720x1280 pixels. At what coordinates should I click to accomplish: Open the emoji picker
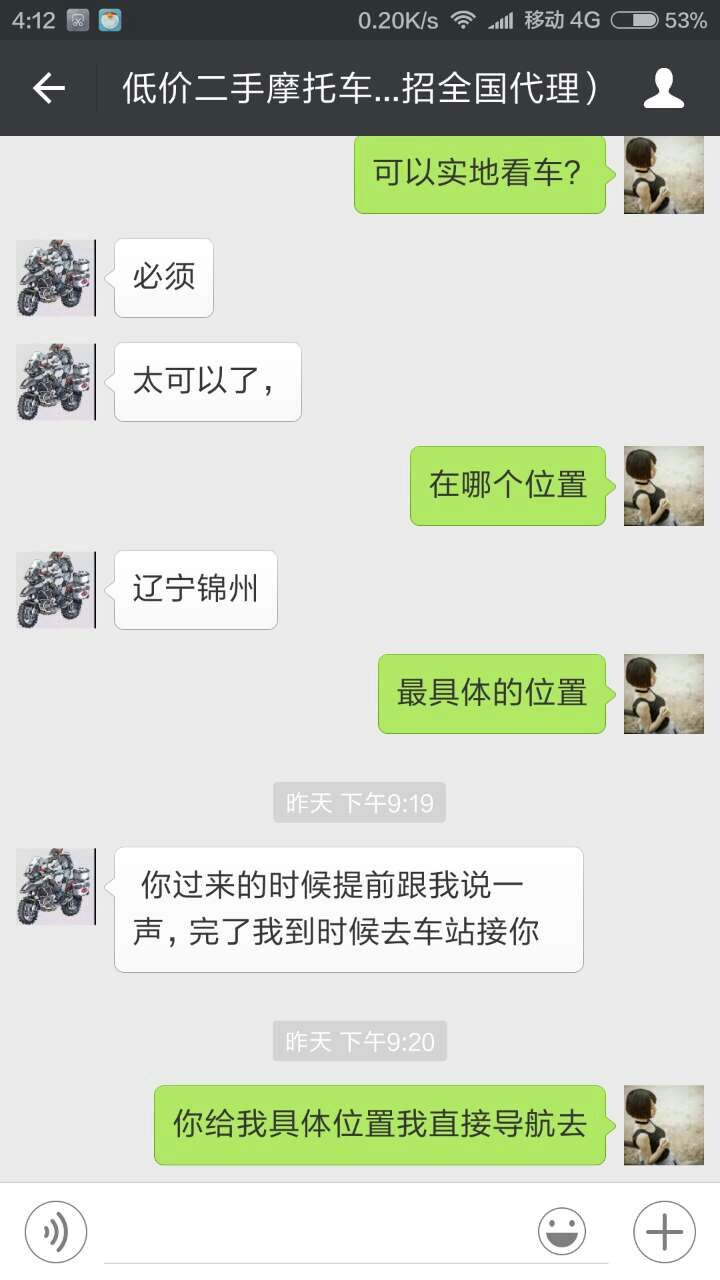[562, 1231]
